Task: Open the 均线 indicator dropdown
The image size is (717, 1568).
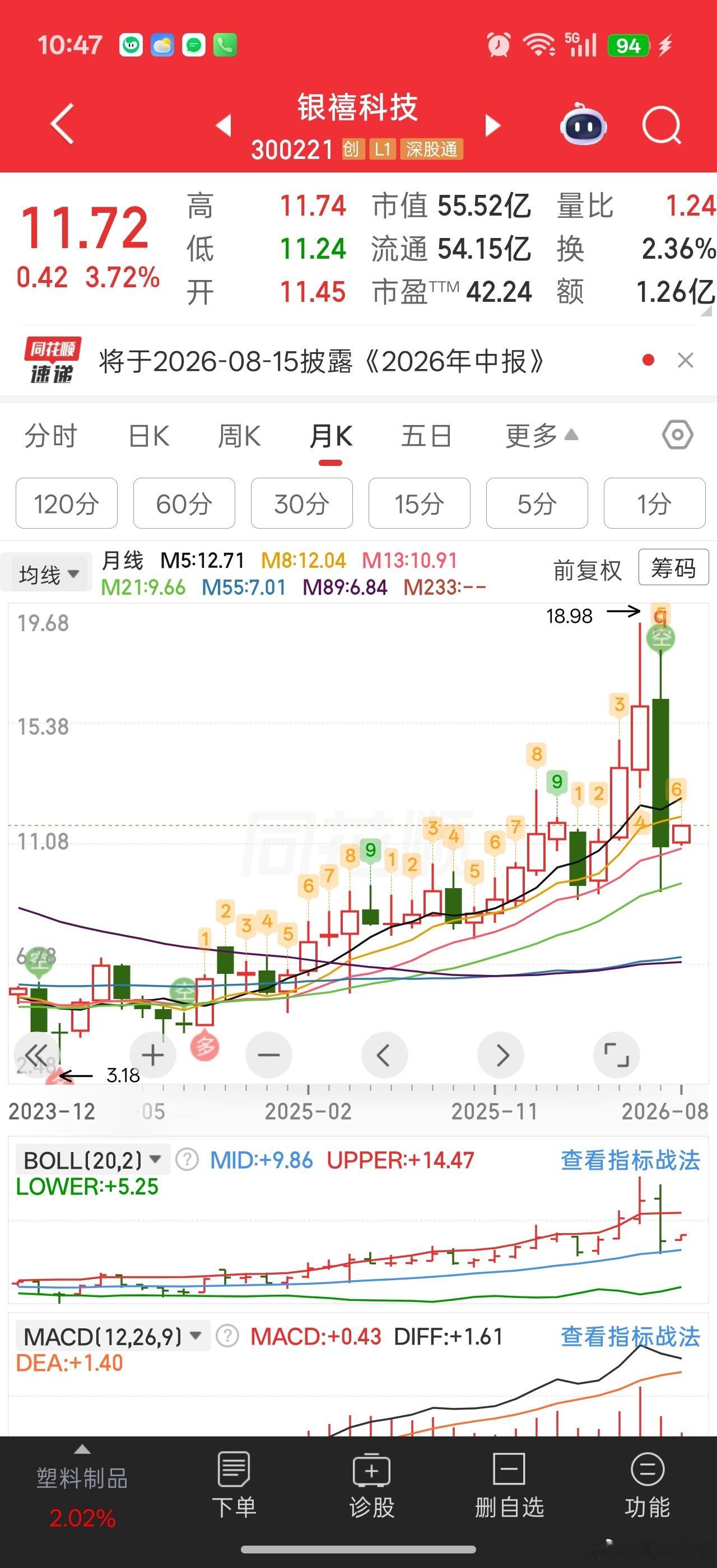Action: click(x=48, y=573)
